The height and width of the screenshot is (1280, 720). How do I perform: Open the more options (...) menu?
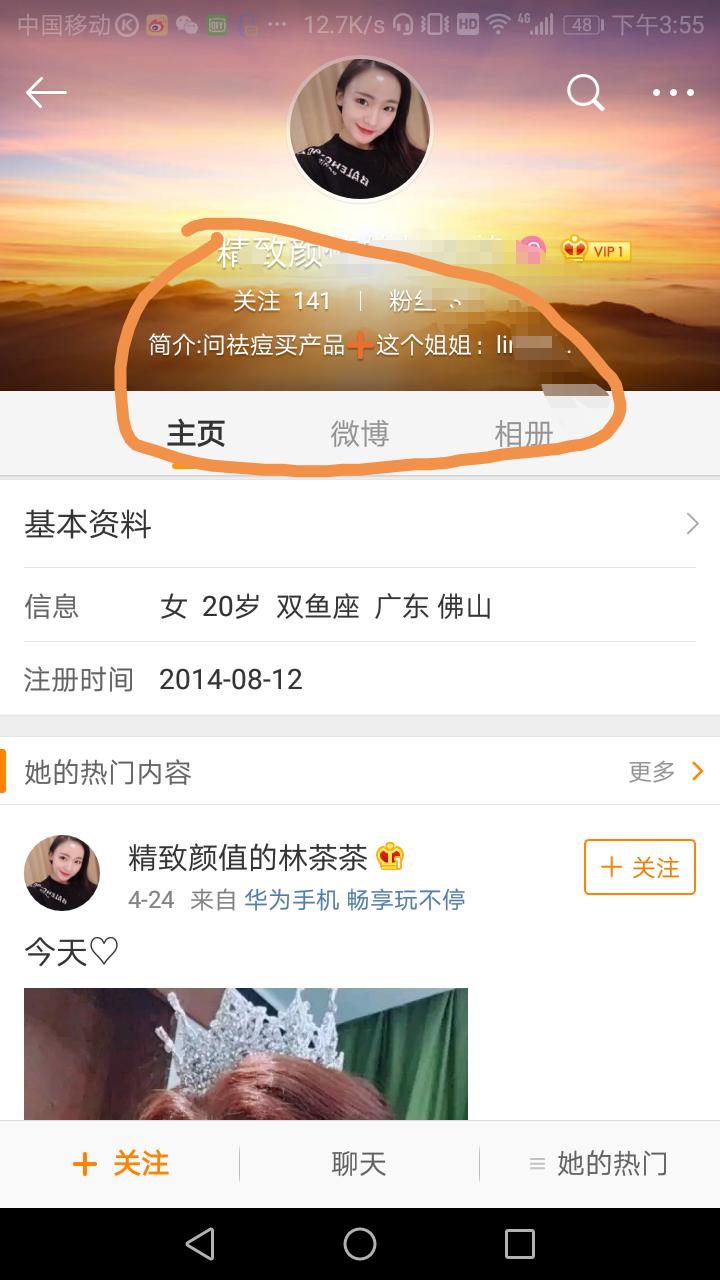tap(672, 92)
